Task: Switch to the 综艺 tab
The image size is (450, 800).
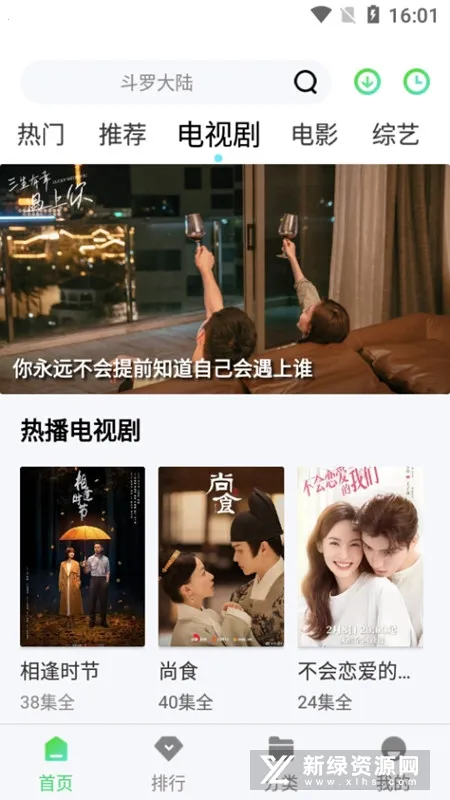Action: click(395, 134)
